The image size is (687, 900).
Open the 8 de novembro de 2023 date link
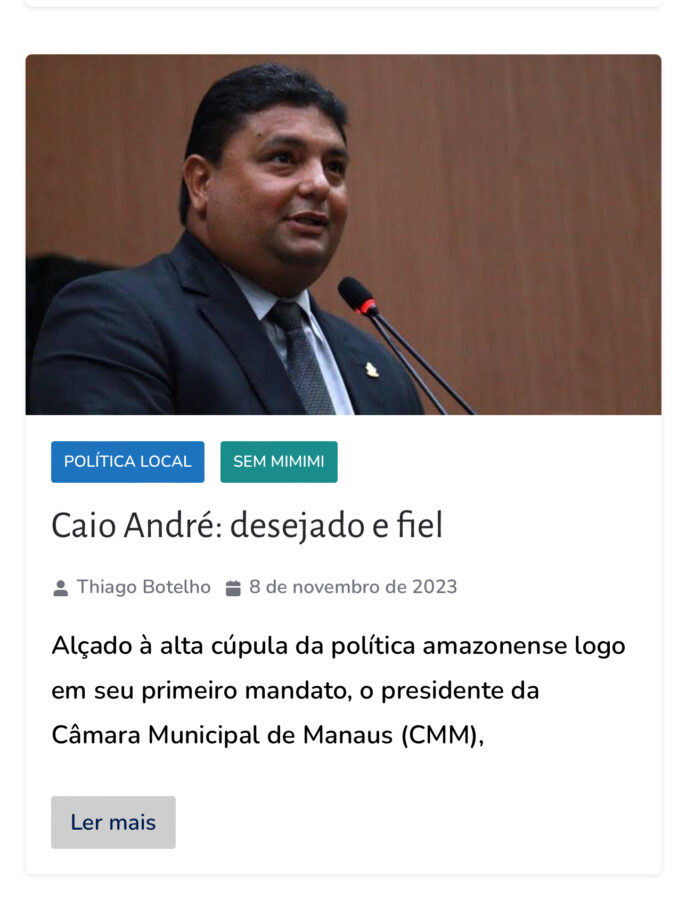click(352, 587)
